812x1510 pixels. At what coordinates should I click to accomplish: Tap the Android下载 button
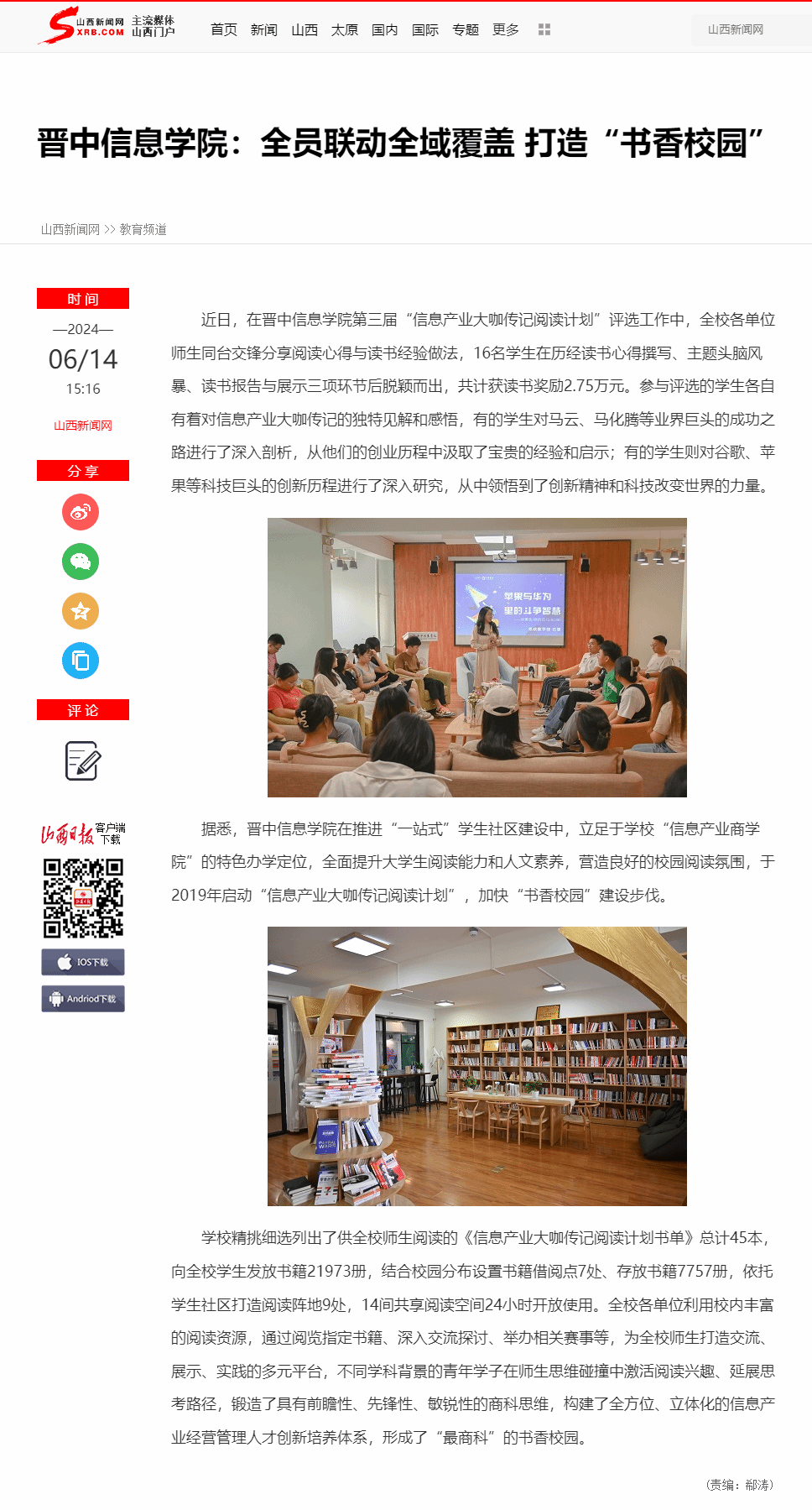coord(83,999)
